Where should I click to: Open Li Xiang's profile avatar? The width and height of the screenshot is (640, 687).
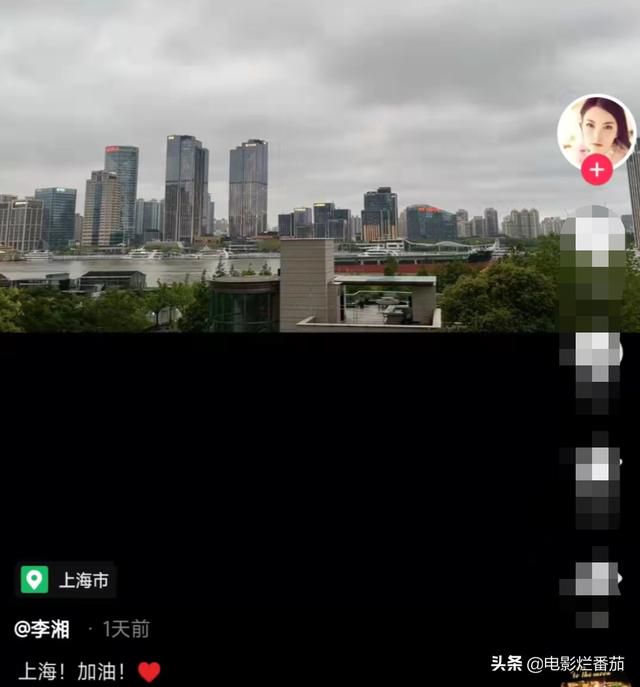596,130
